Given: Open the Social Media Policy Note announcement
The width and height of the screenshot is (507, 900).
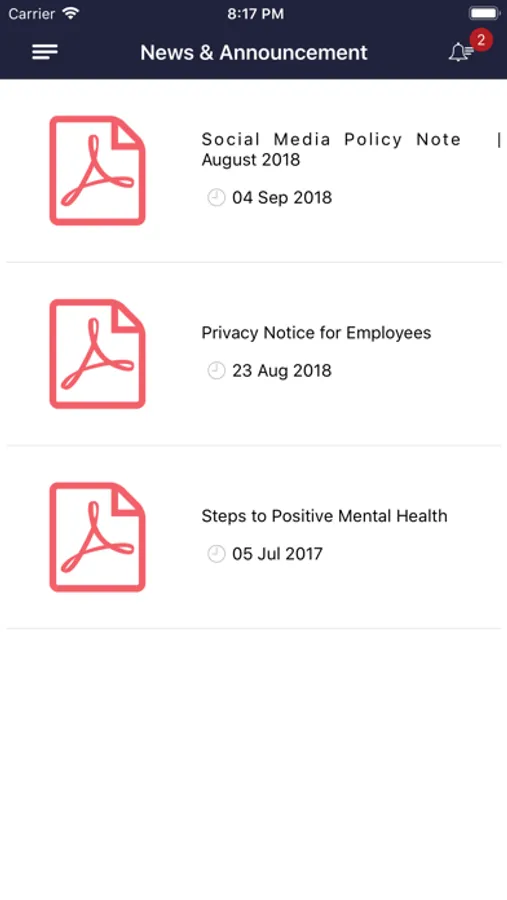Looking at the screenshot, I should [x=253, y=170].
